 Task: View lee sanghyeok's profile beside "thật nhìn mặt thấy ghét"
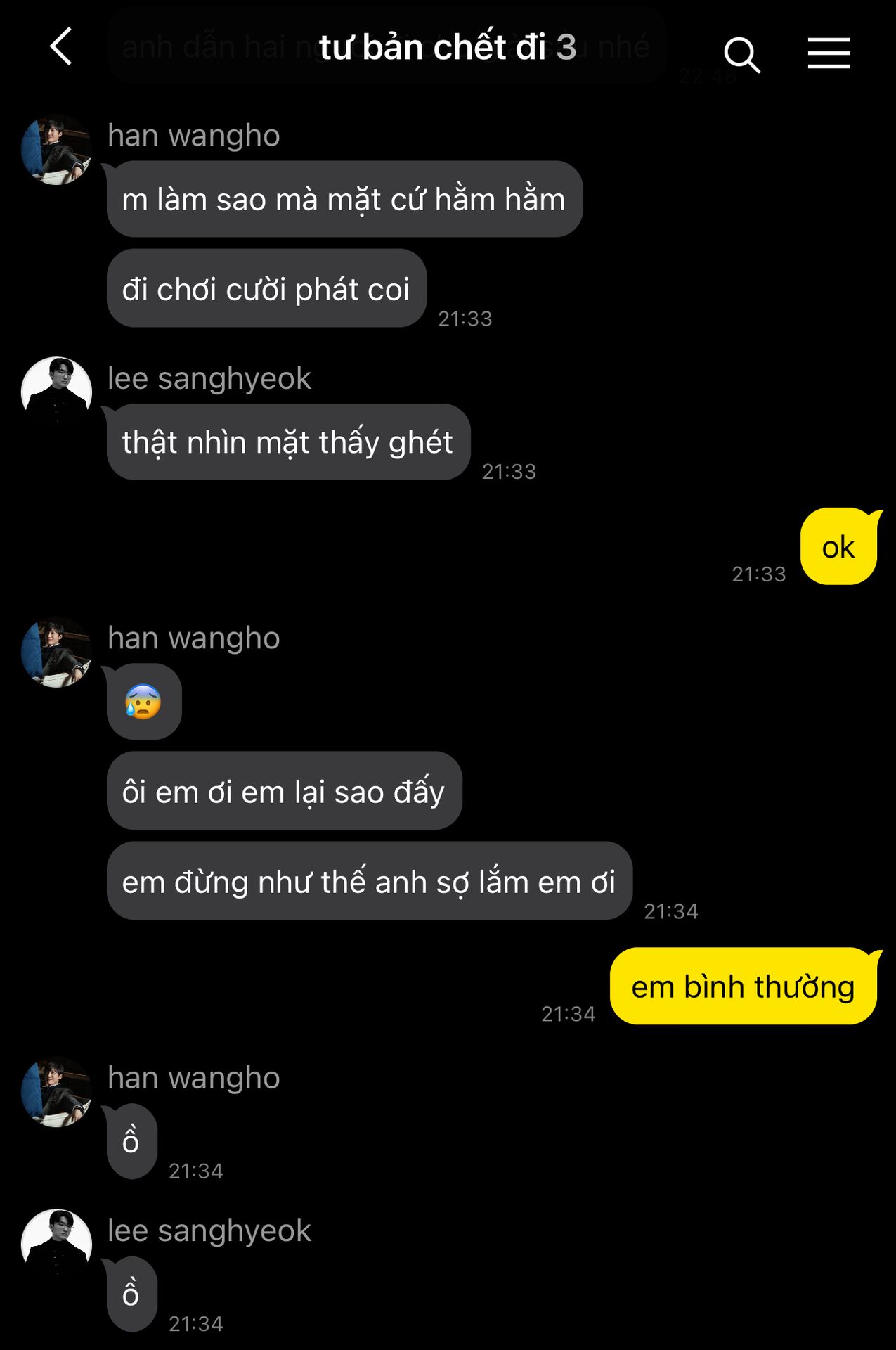(57, 392)
